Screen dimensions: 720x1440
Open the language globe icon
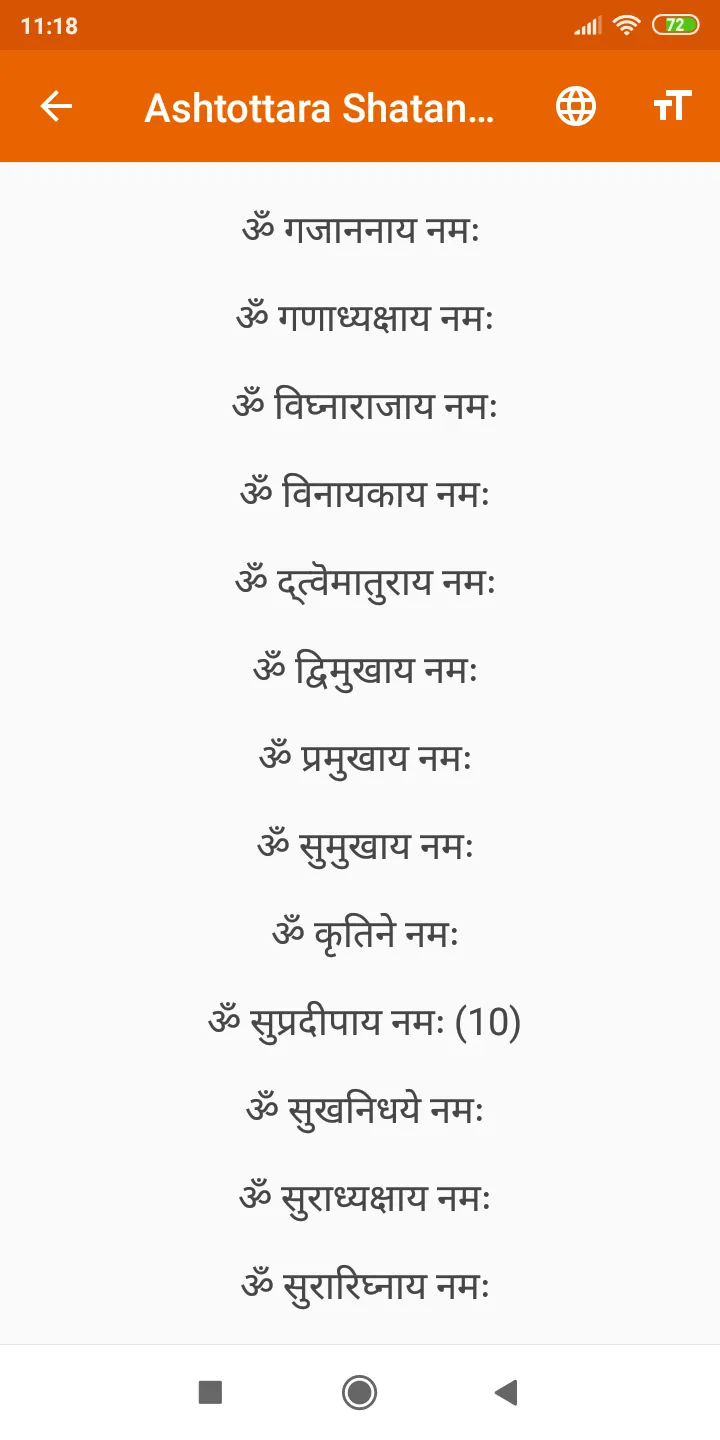click(576, 106)
